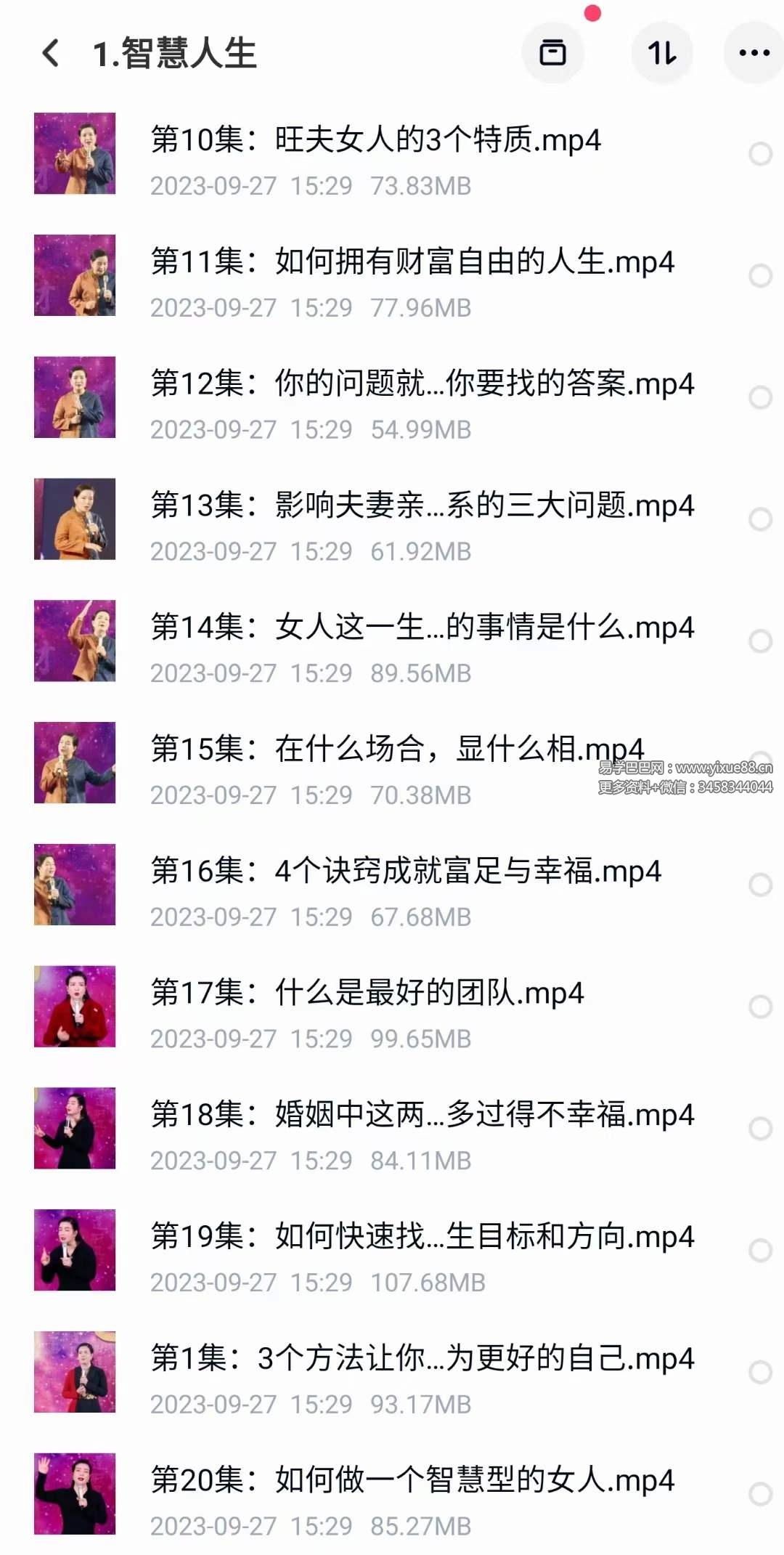Tap thumbnail of 第18集 video
Screen dimensions: 784x1555
pyautogui.click(x=75, y=1128)
